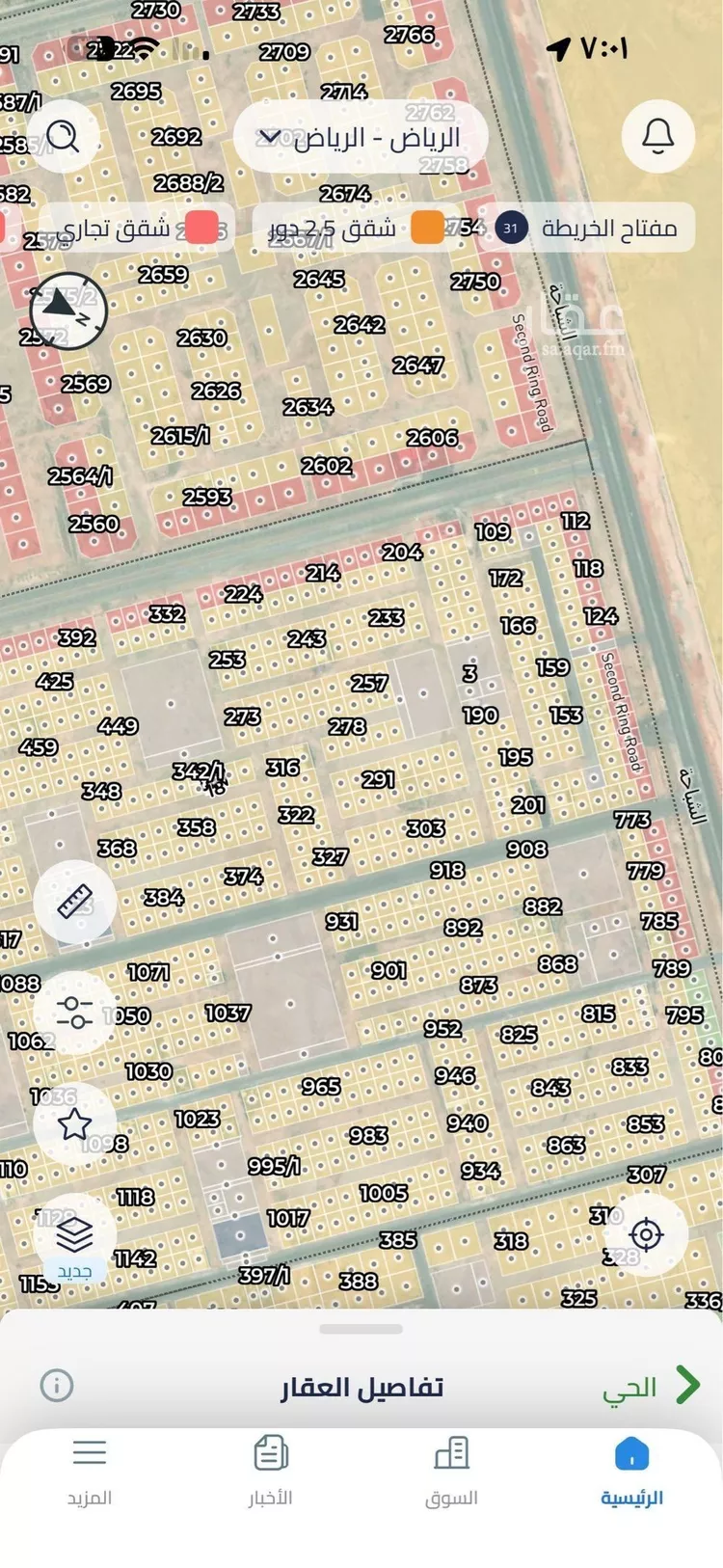Toggle the شقق تجاري legend item
723x1568 pixels.
[135, 229]
